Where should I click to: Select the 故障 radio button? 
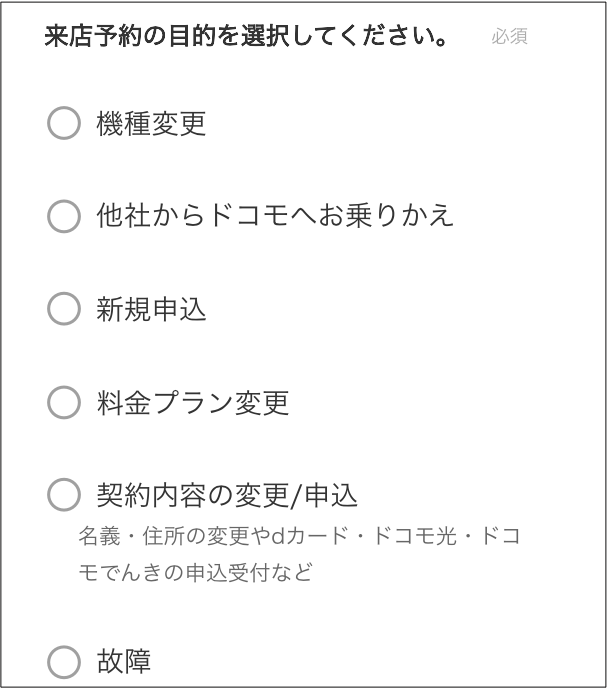pyautogui.click(x=63, y=662)
